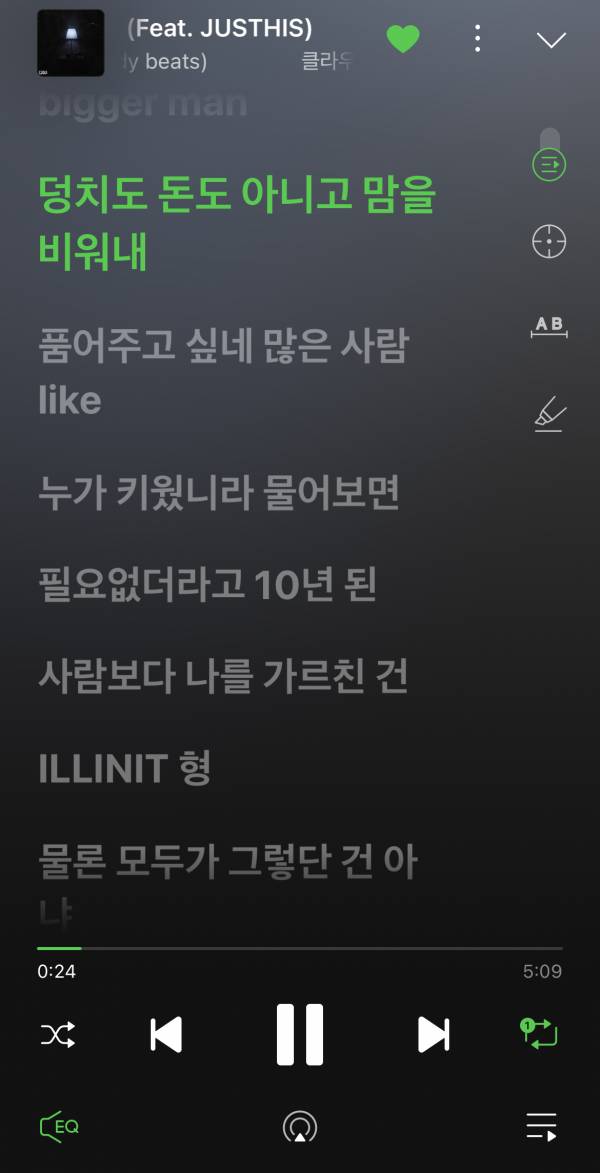Skip to the previous track
Image resolution: width=600 pixels, height=1173 pixels.
(166, 1035)
